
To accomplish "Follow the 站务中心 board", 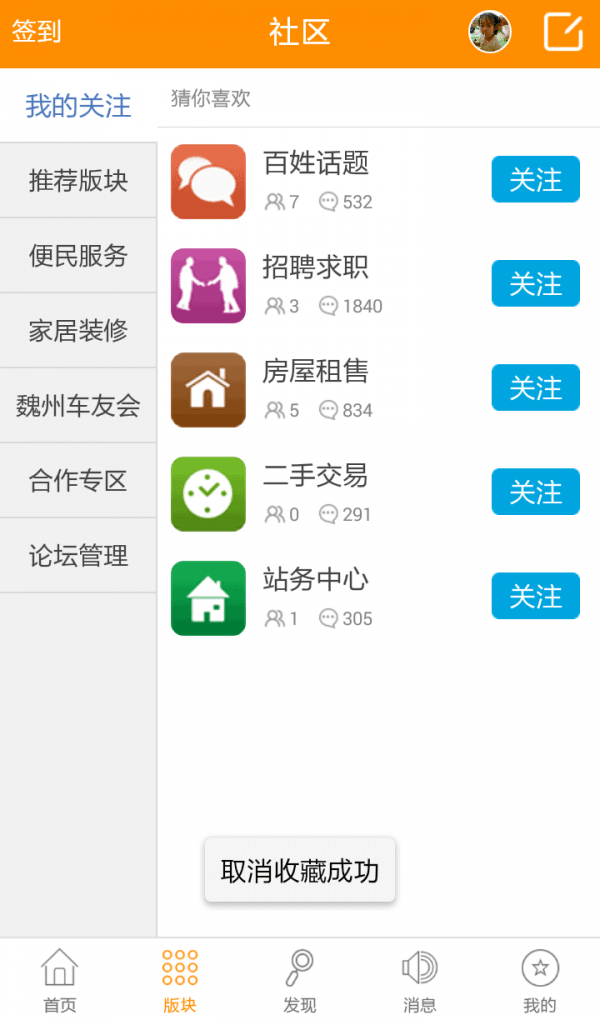I will point(535,596).
